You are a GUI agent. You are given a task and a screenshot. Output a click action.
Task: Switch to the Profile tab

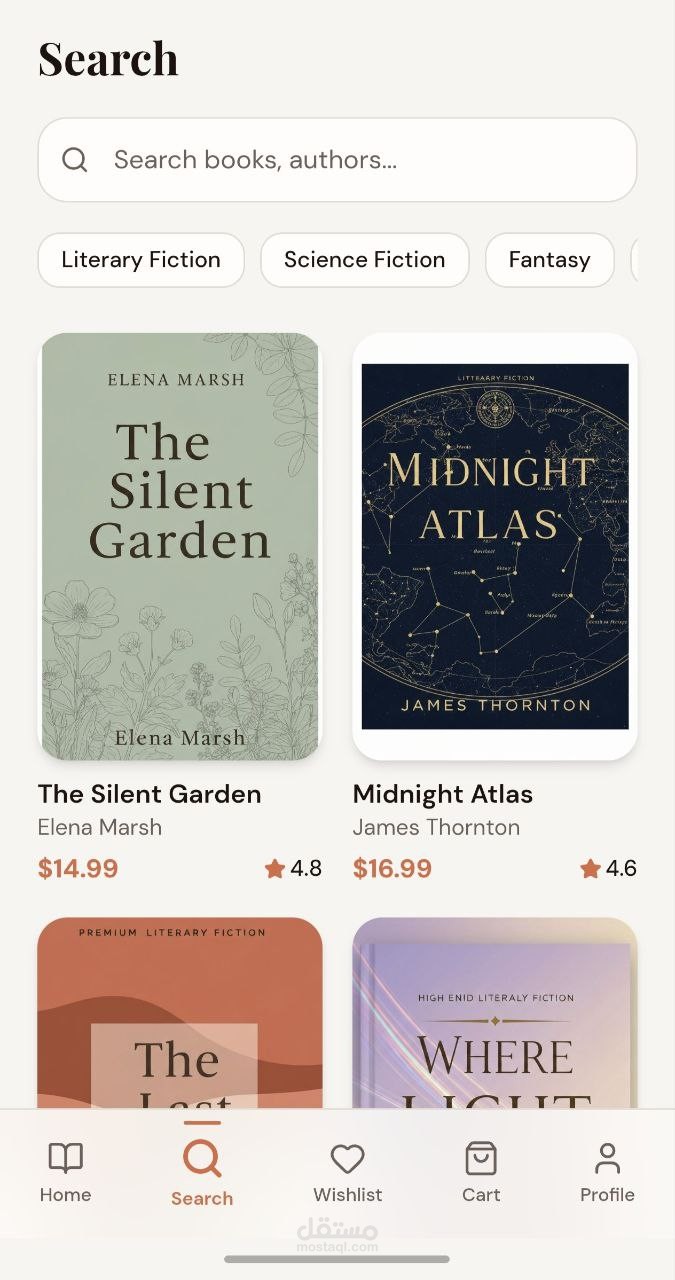pos(607,1172)
